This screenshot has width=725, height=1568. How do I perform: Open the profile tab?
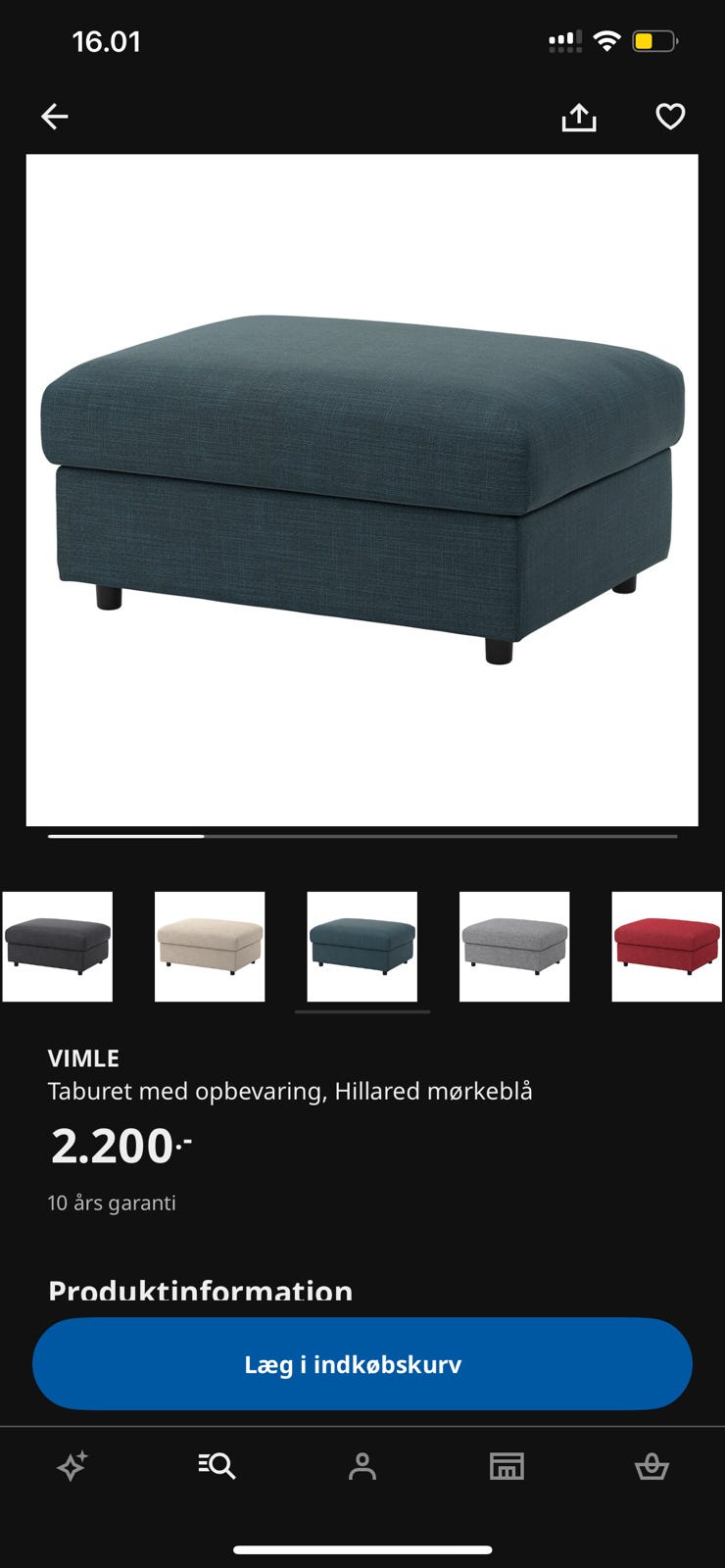pos(362,1466)
